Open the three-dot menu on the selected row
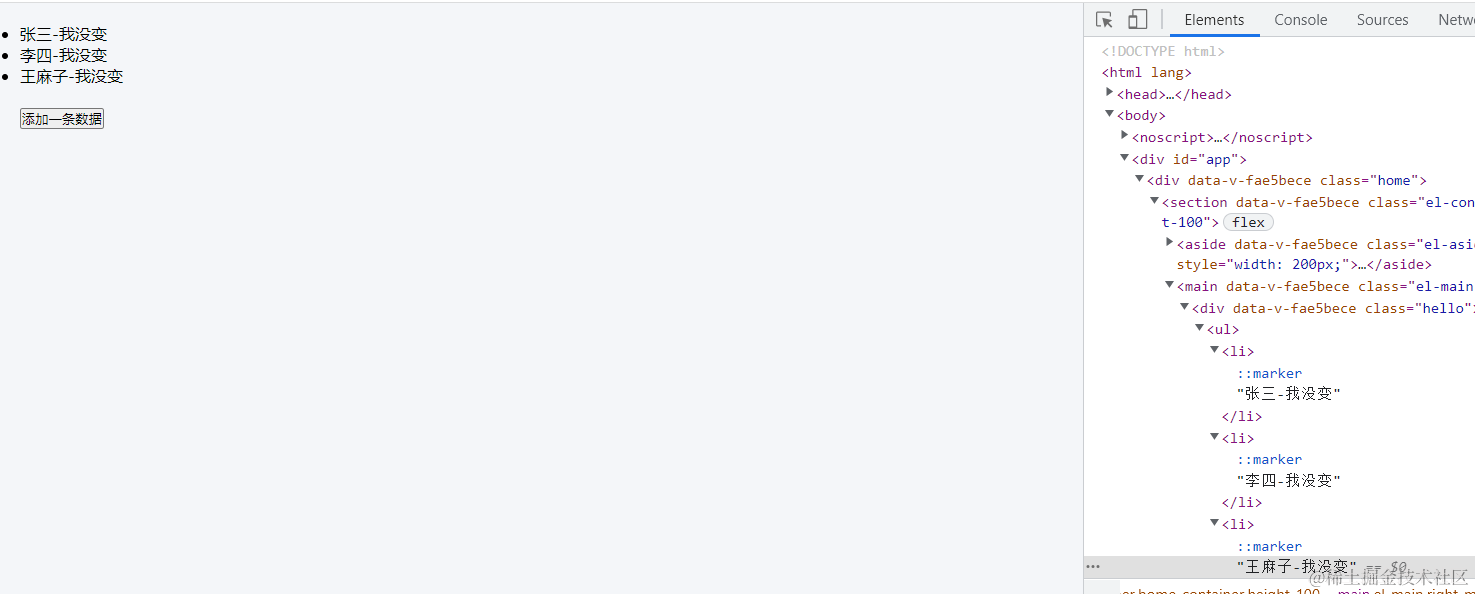 point(1093,567)
